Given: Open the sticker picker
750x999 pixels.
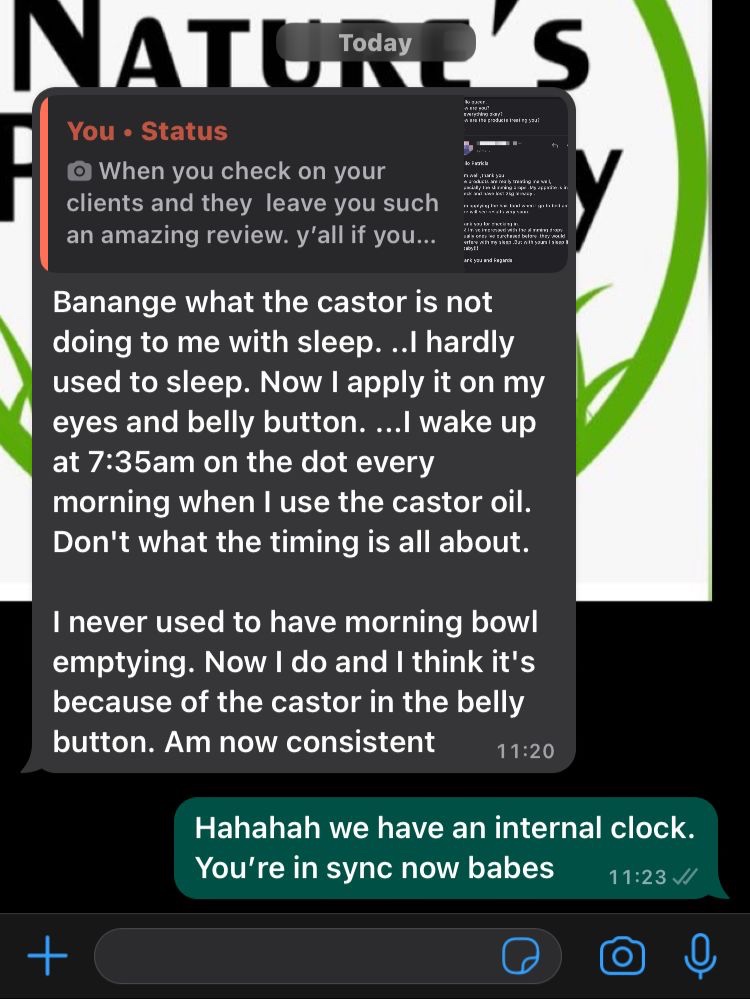Looking at the screenshot, I should pyautogui.click(x=520, y=957).
